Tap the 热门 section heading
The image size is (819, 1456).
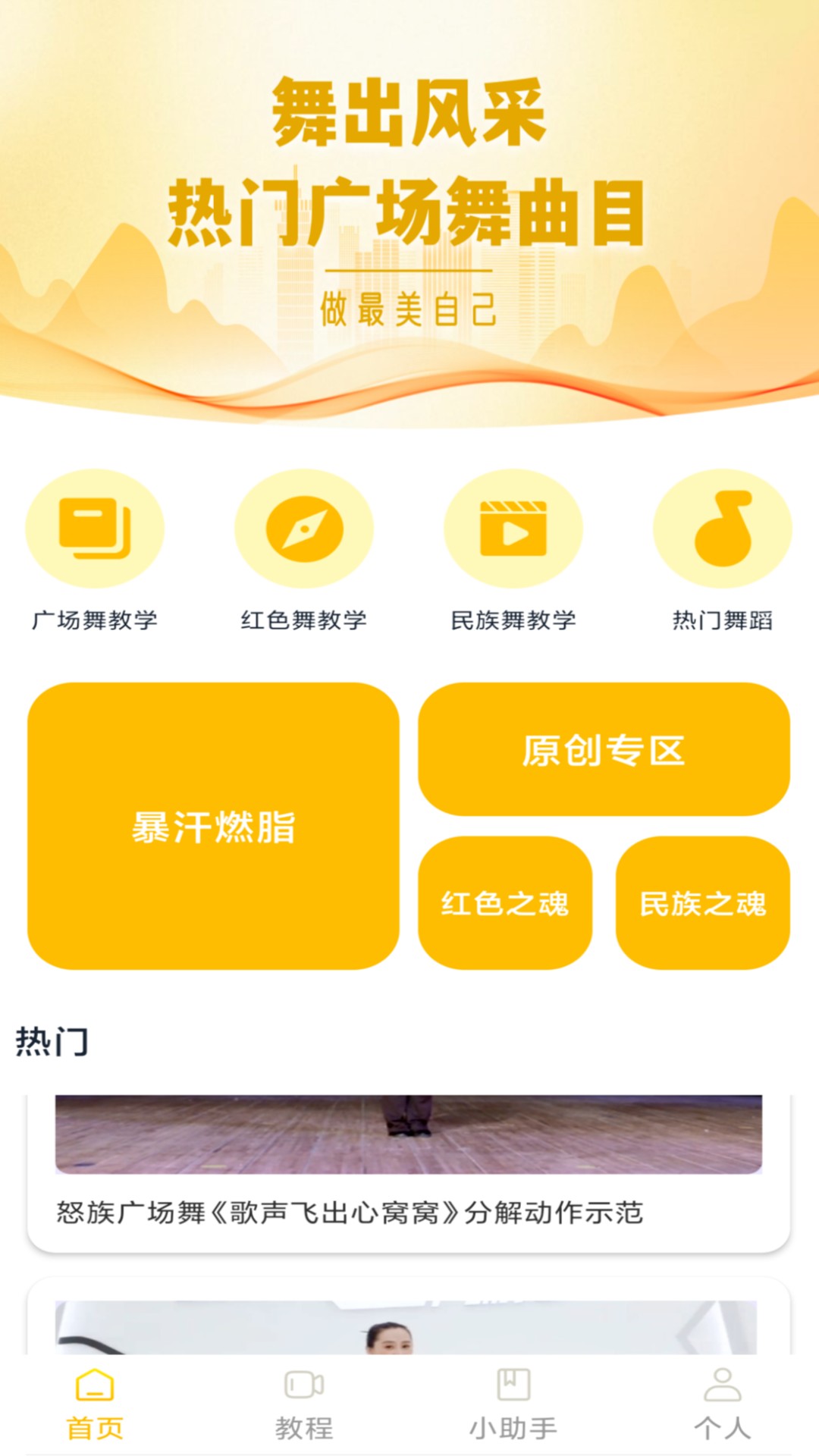click(51, 1043)
